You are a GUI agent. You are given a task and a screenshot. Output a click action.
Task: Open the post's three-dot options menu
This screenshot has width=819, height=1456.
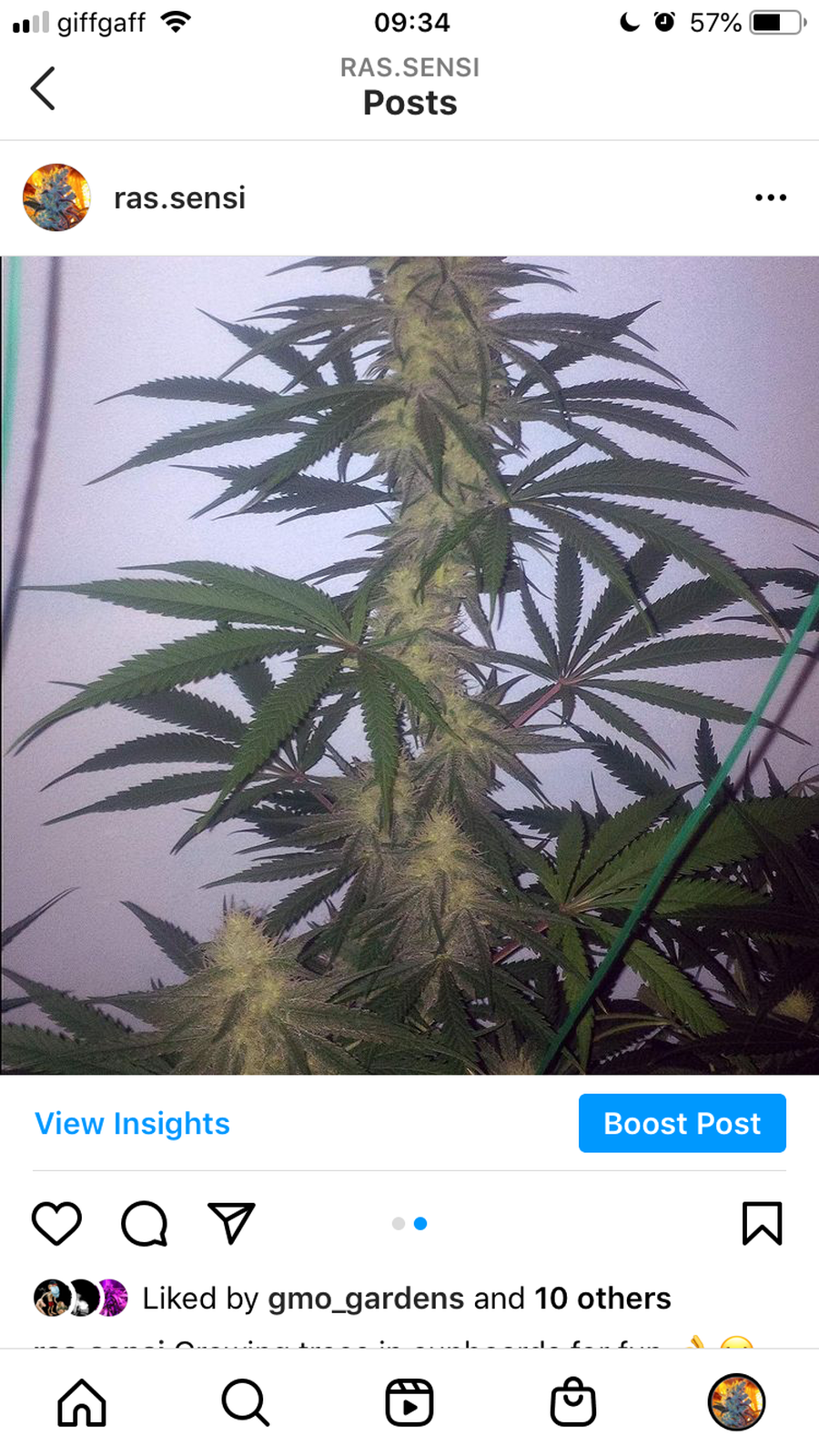click(770, 197)
